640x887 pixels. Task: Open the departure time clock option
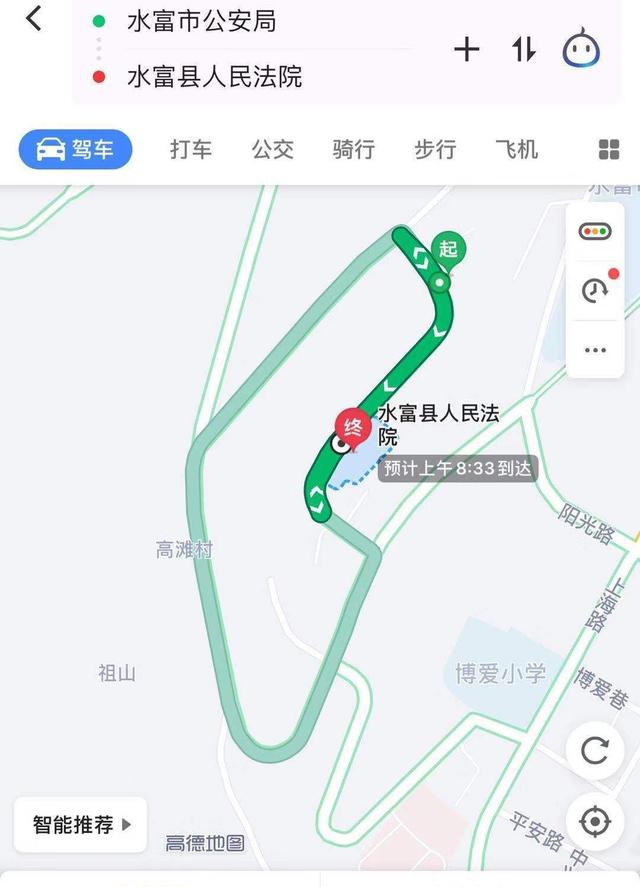click(x=595, y=290)
